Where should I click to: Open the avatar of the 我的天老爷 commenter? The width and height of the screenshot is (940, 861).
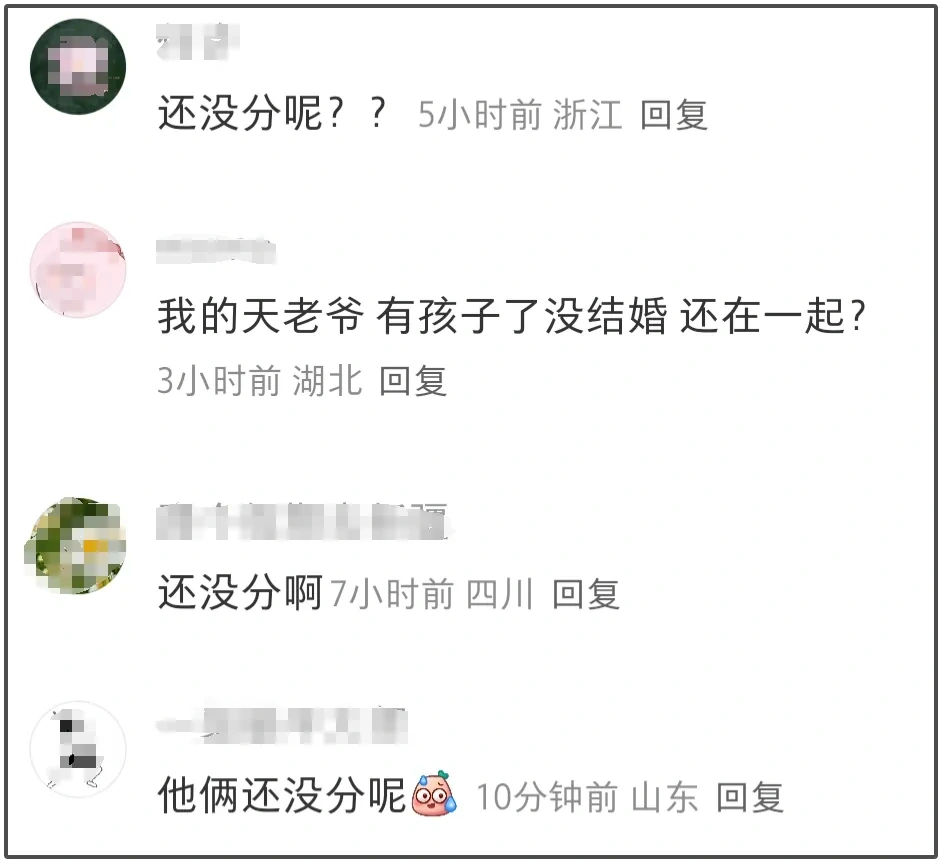78,270
